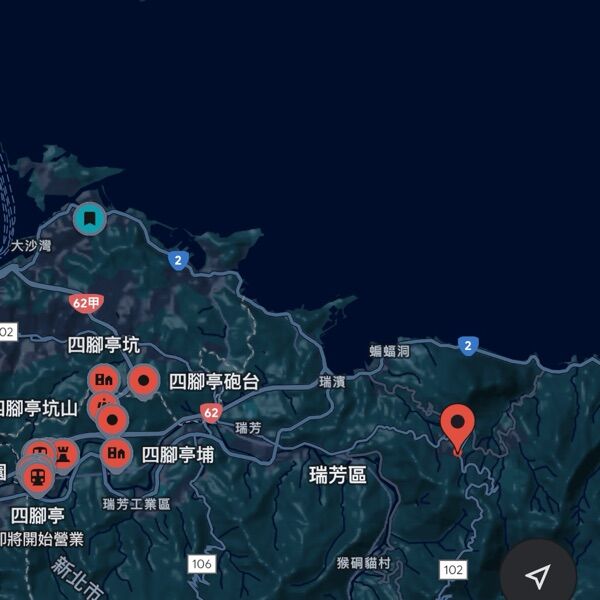
Task: Open the saved place bookmark near 大沙灣
Action: 90,218
